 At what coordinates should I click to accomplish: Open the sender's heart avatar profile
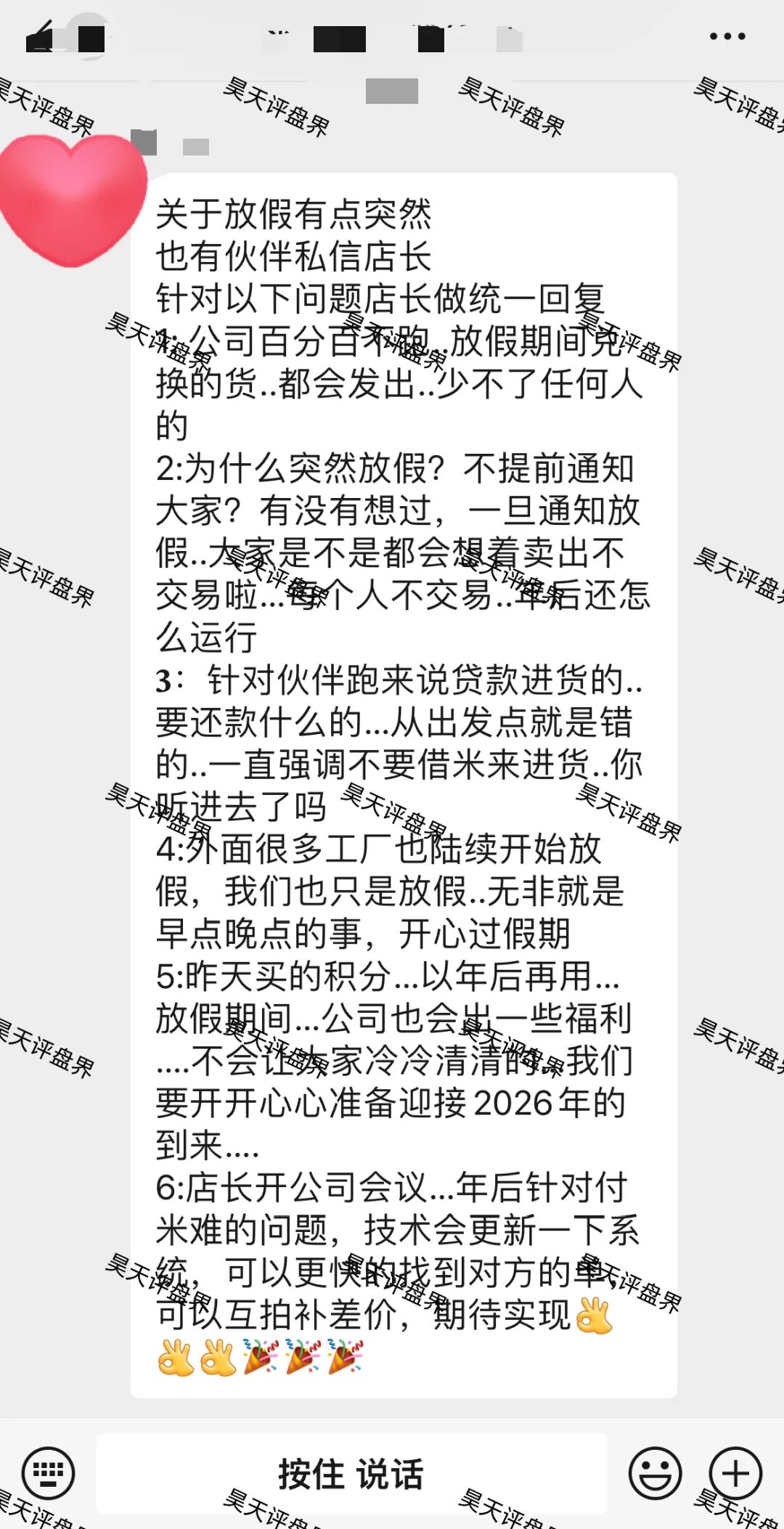coord(73,200)
